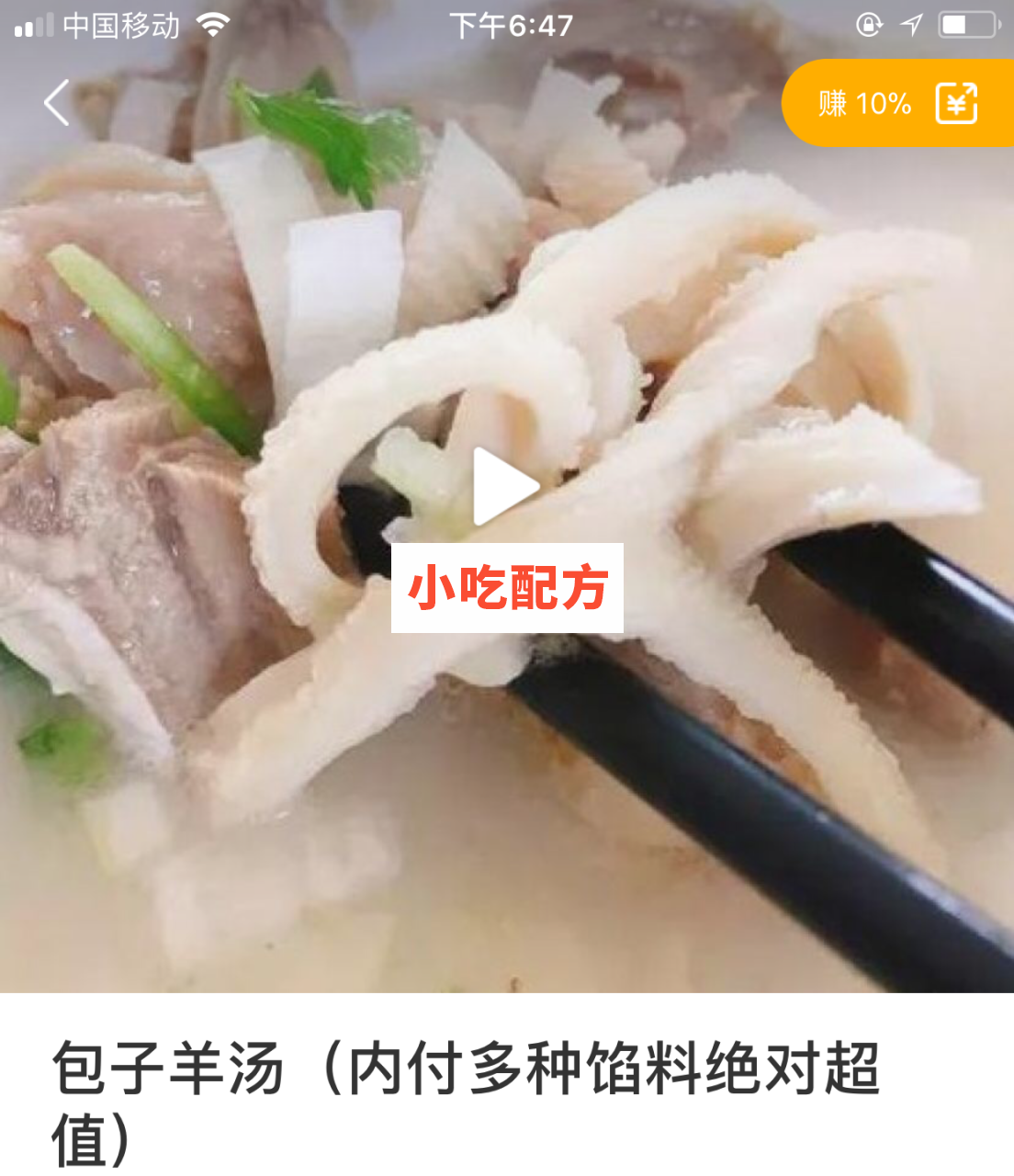Tap the 赚 10% earn button

[x=896, y=103]
